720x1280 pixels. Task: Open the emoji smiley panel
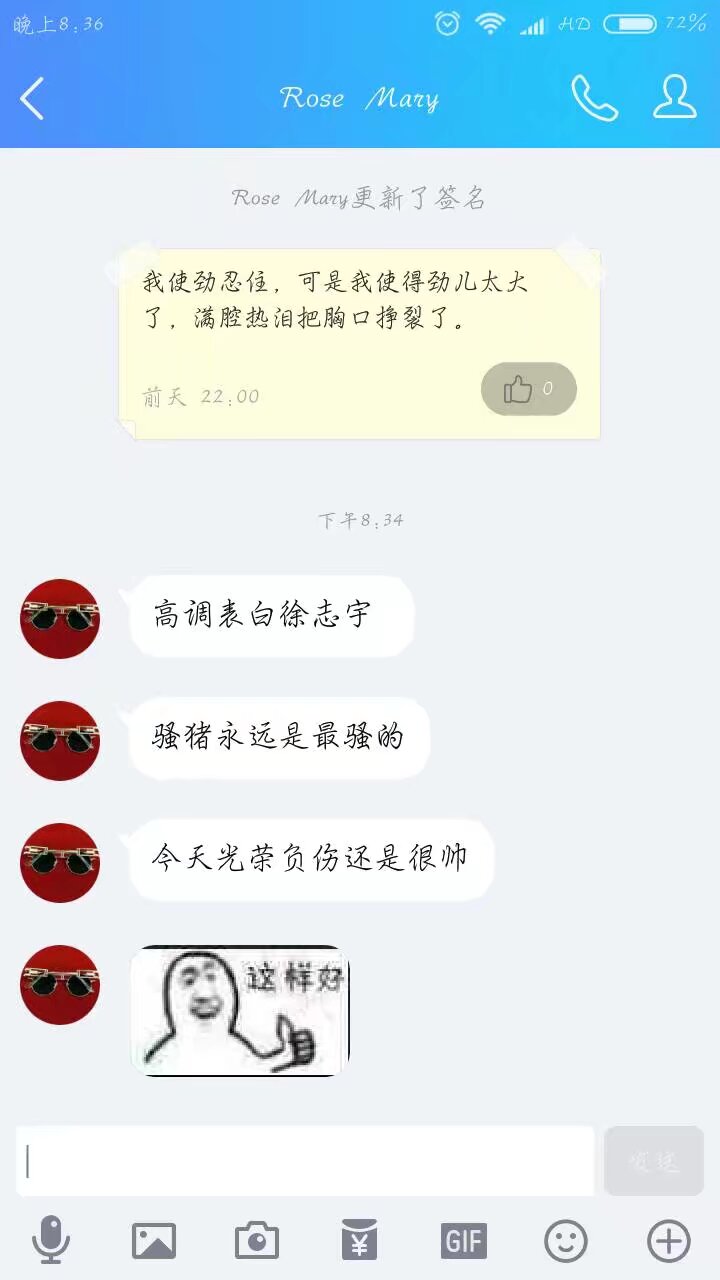tap(566, 1241)
